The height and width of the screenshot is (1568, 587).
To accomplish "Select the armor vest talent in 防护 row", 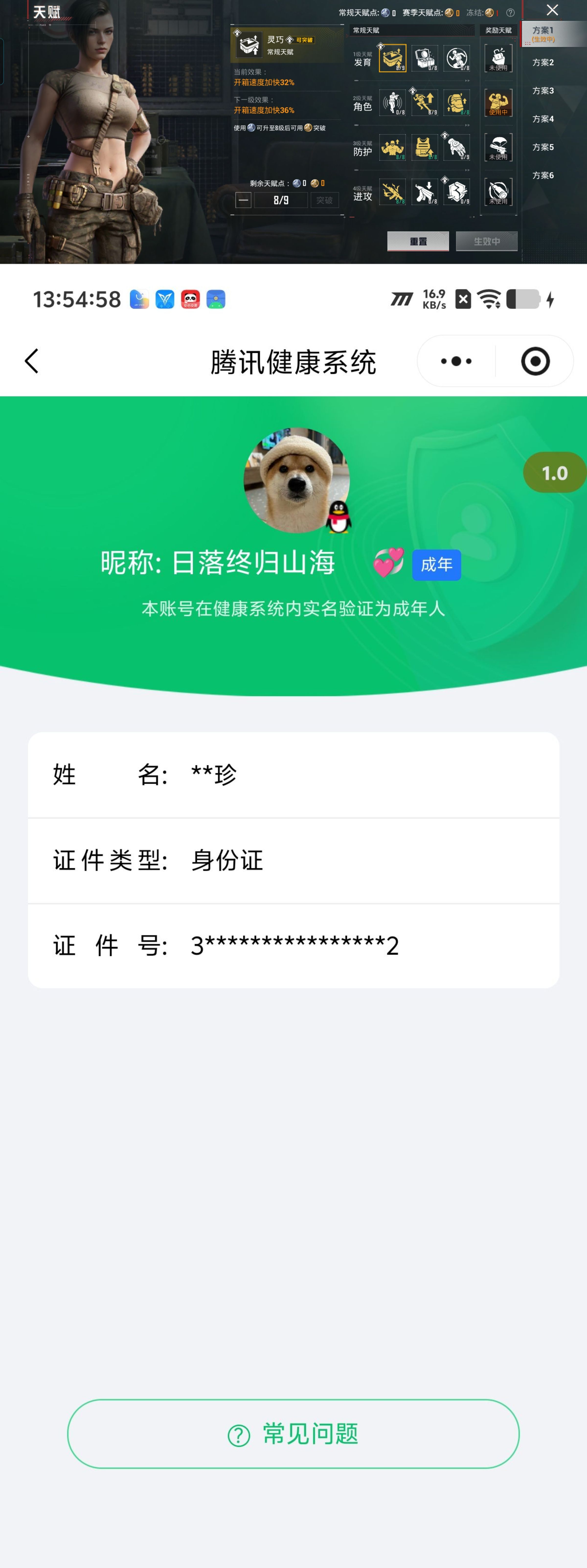I will click(425, 147).
